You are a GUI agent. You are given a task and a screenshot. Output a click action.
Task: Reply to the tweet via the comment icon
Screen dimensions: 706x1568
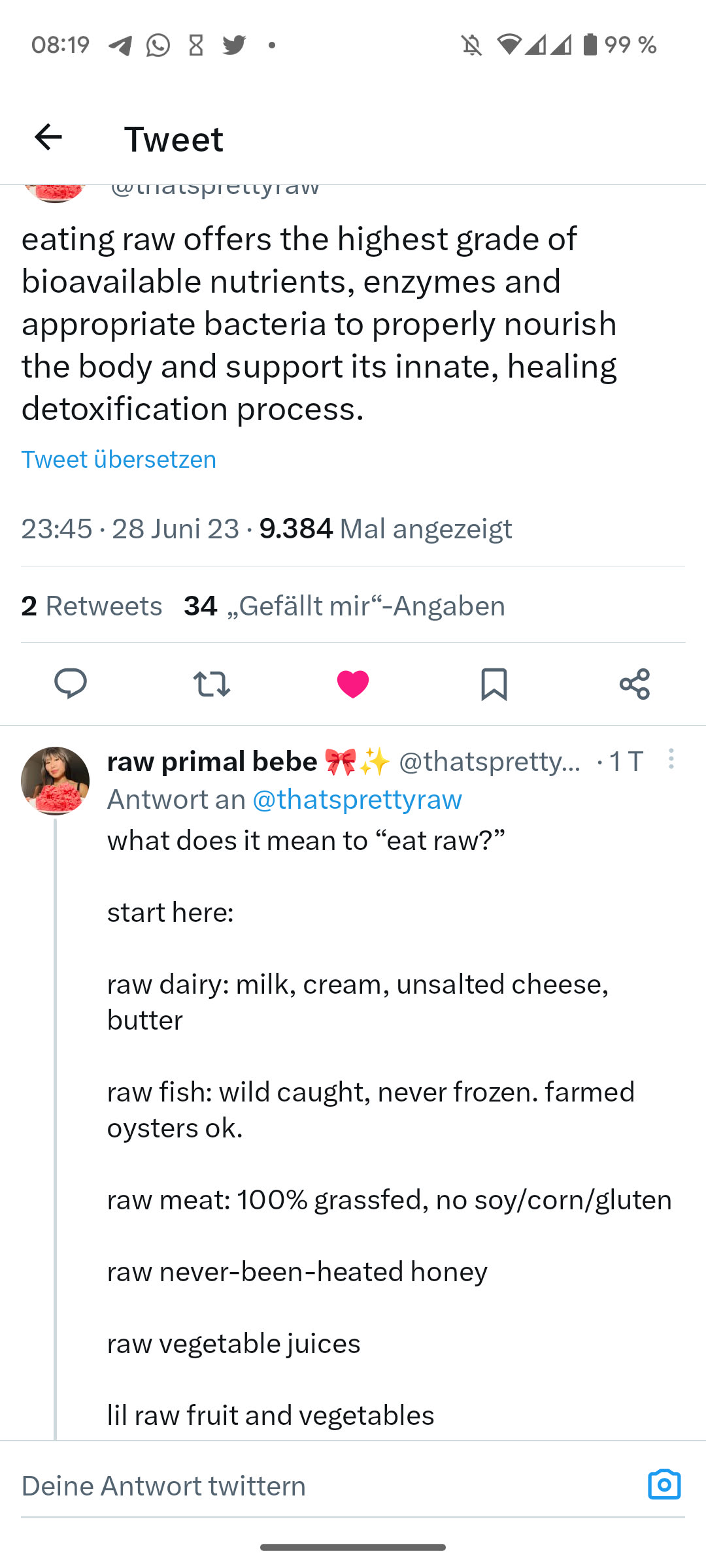point(71,684)
